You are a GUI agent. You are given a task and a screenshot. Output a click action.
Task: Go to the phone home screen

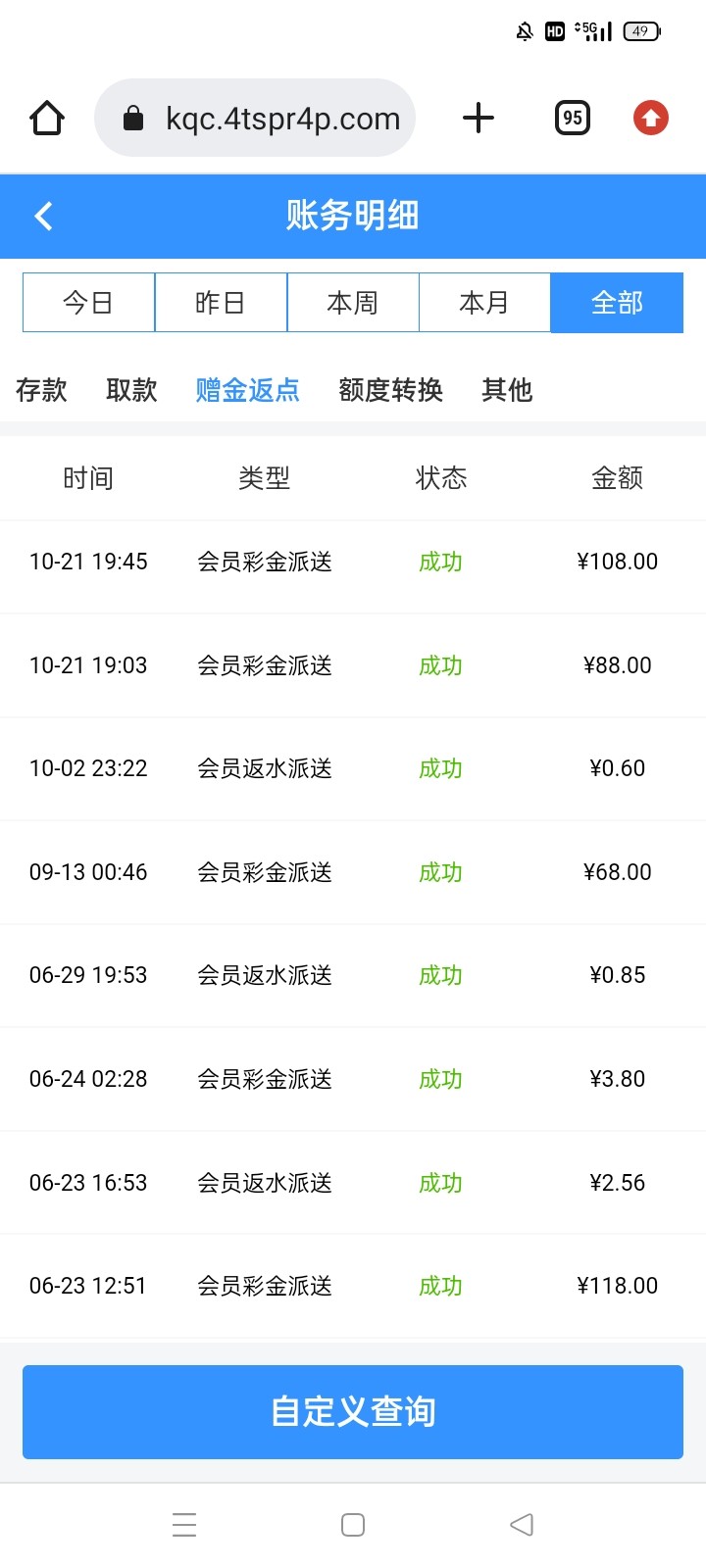pyautogui.click(x=353, y=1525)
